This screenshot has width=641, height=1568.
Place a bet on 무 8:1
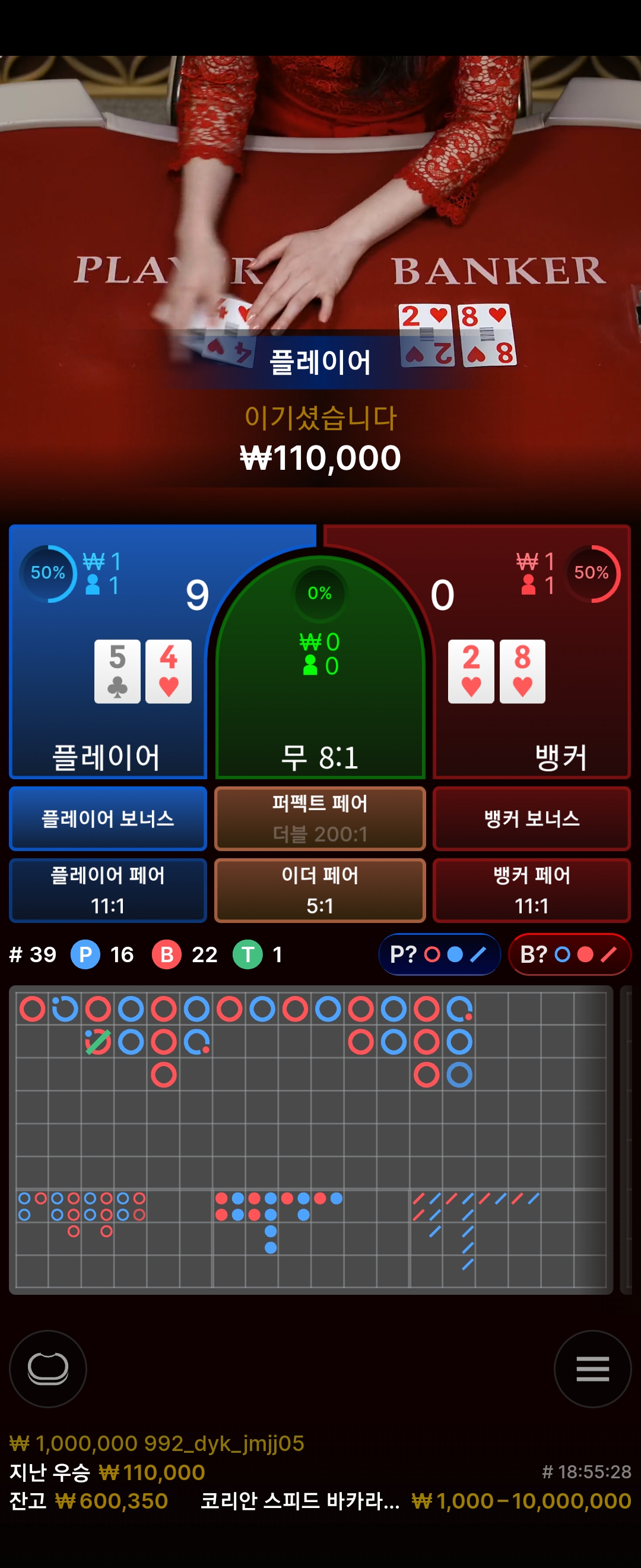pos(320,667)
